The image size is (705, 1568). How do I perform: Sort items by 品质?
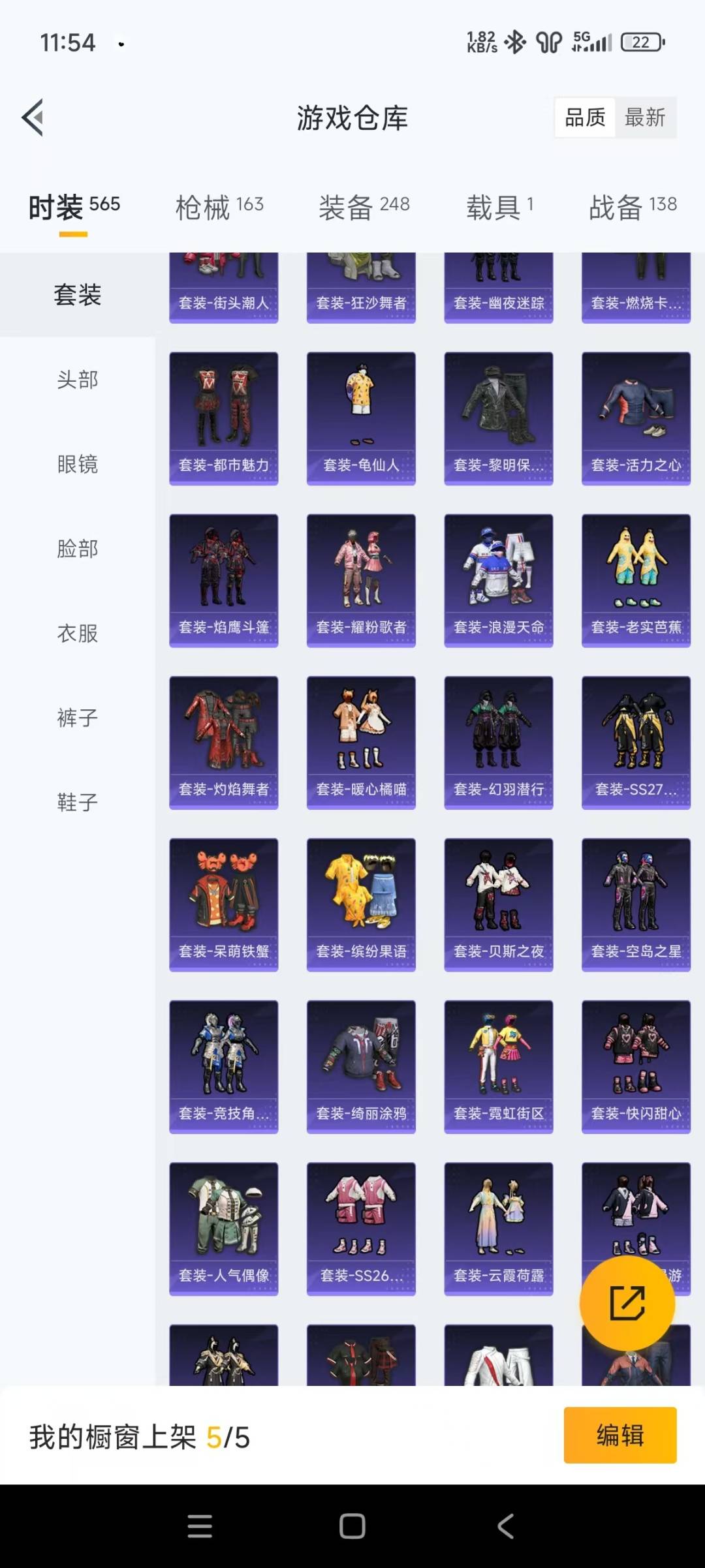click(x=585, y=117)
